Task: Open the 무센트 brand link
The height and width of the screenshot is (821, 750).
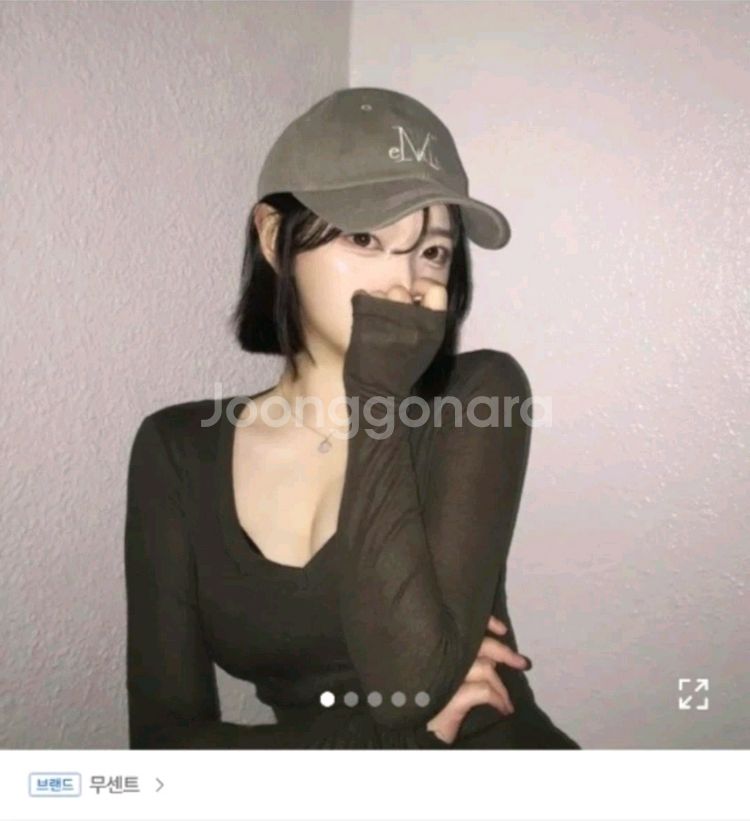Action: [x=114, y=785]
